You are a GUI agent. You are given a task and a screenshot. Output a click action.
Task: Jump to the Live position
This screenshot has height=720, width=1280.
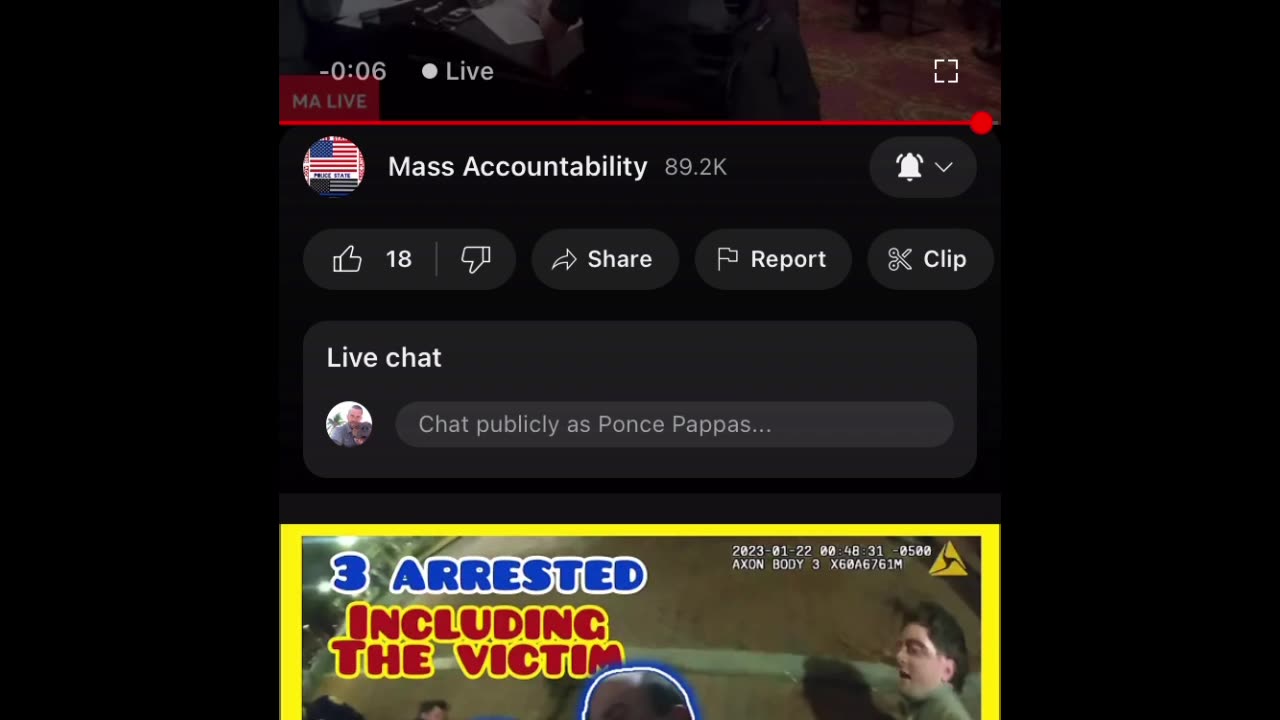click(458, 72)
